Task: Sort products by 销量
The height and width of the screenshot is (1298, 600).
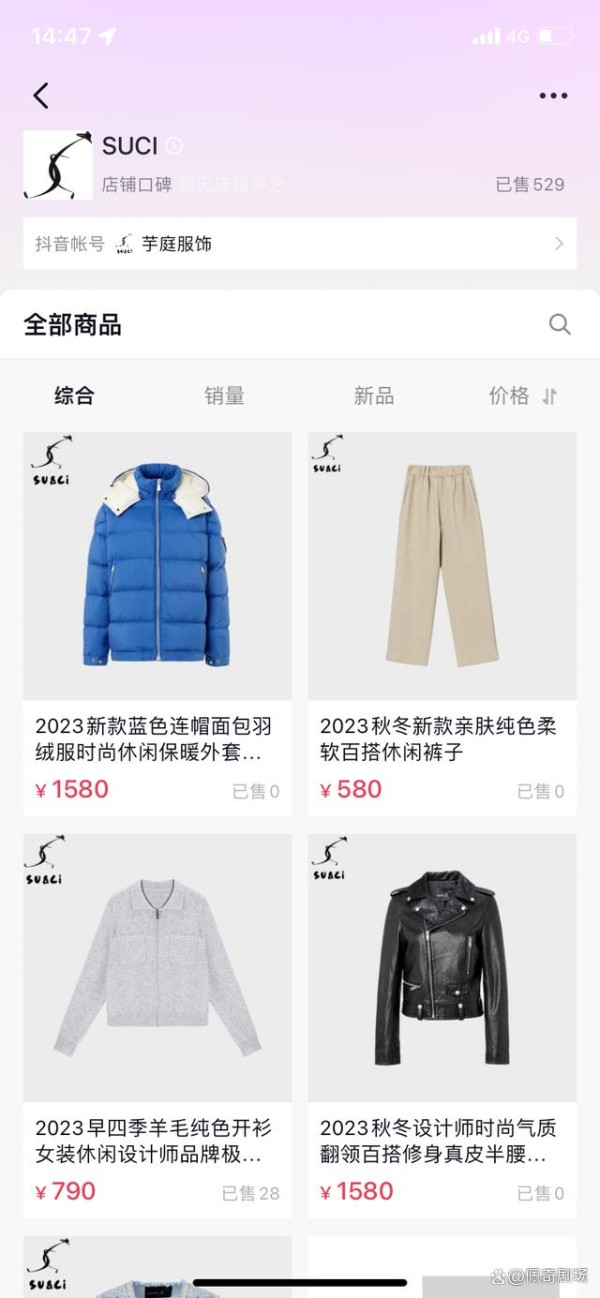Action: [x=225, y=396]
